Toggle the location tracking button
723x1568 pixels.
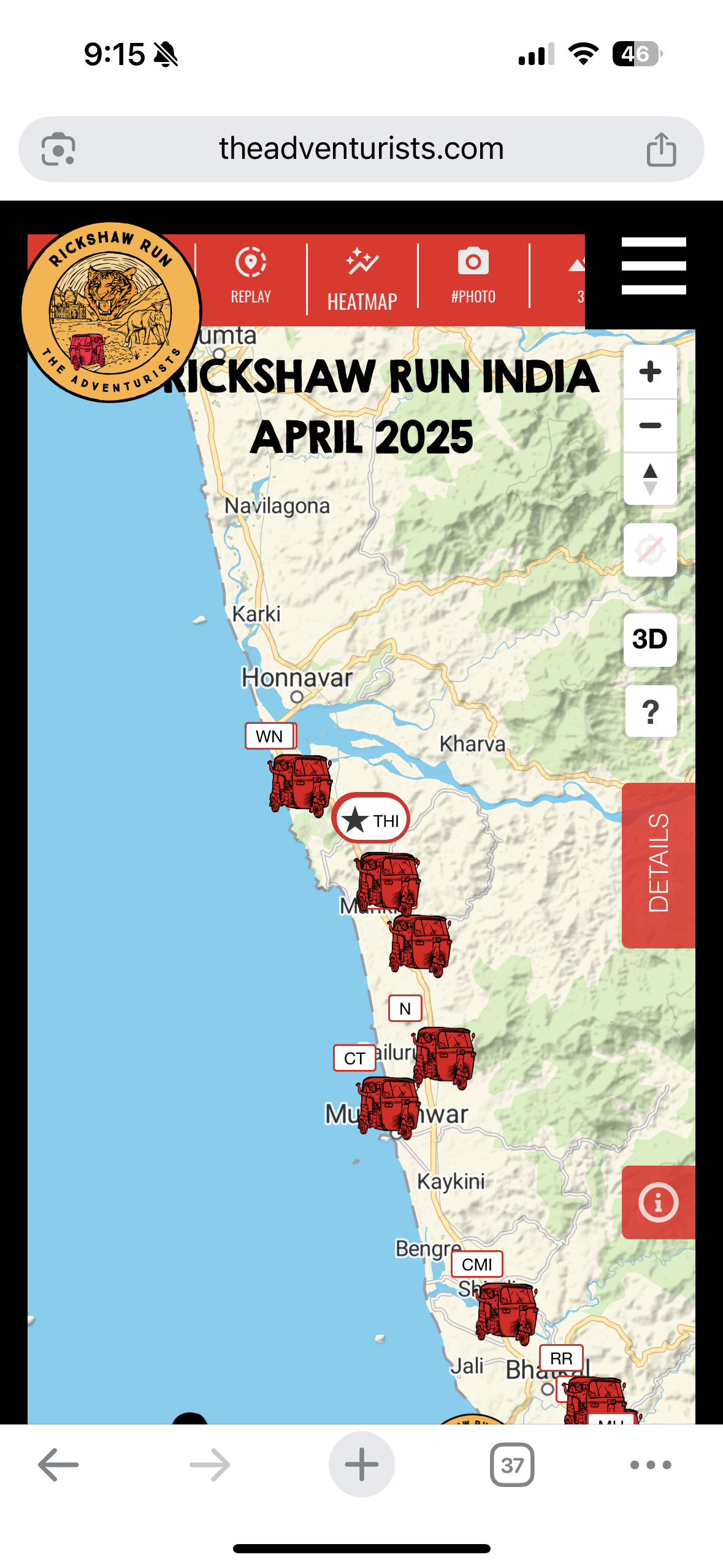[x=650, y=550]
